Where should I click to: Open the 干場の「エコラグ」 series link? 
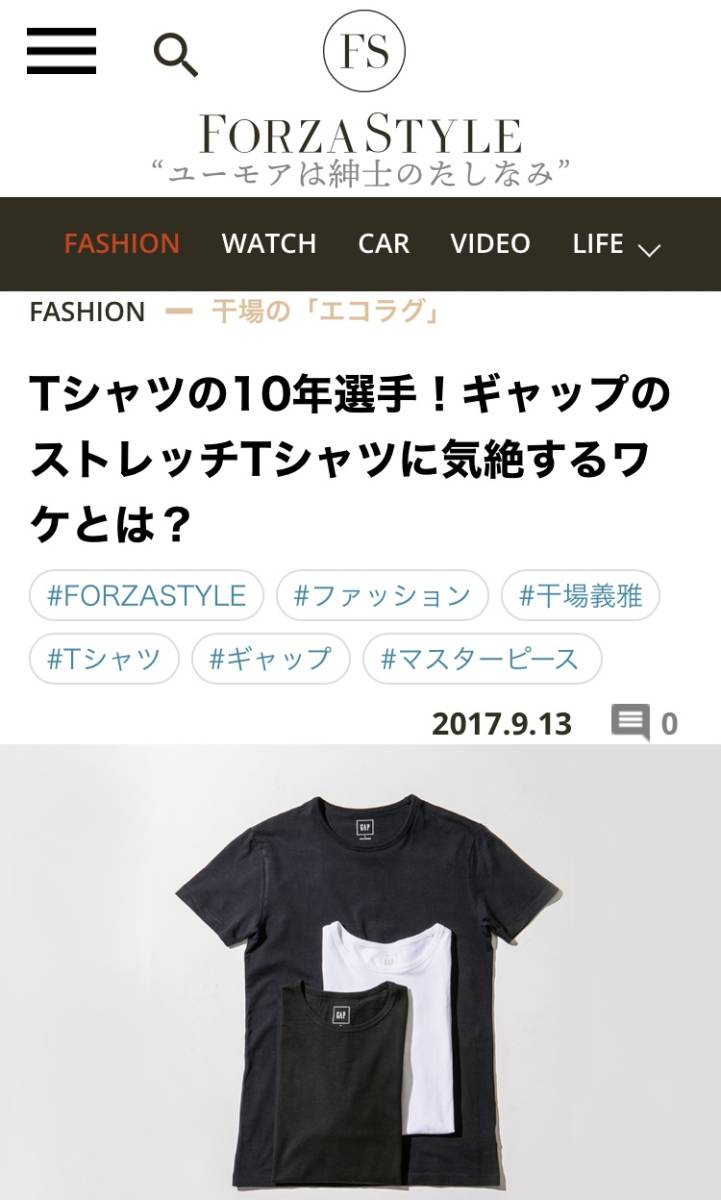(326, 312)
